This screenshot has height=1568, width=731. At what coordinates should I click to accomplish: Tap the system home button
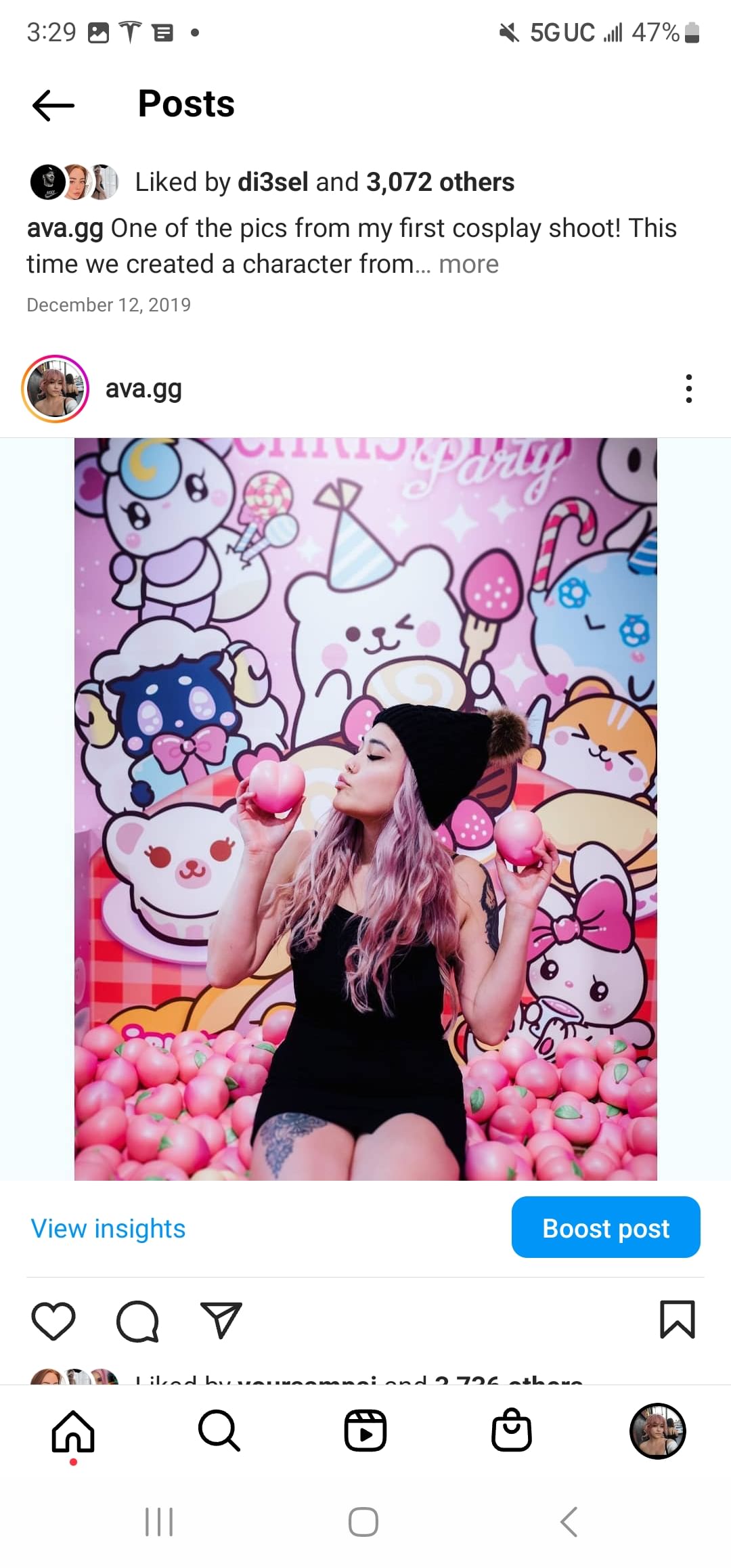363,1522
